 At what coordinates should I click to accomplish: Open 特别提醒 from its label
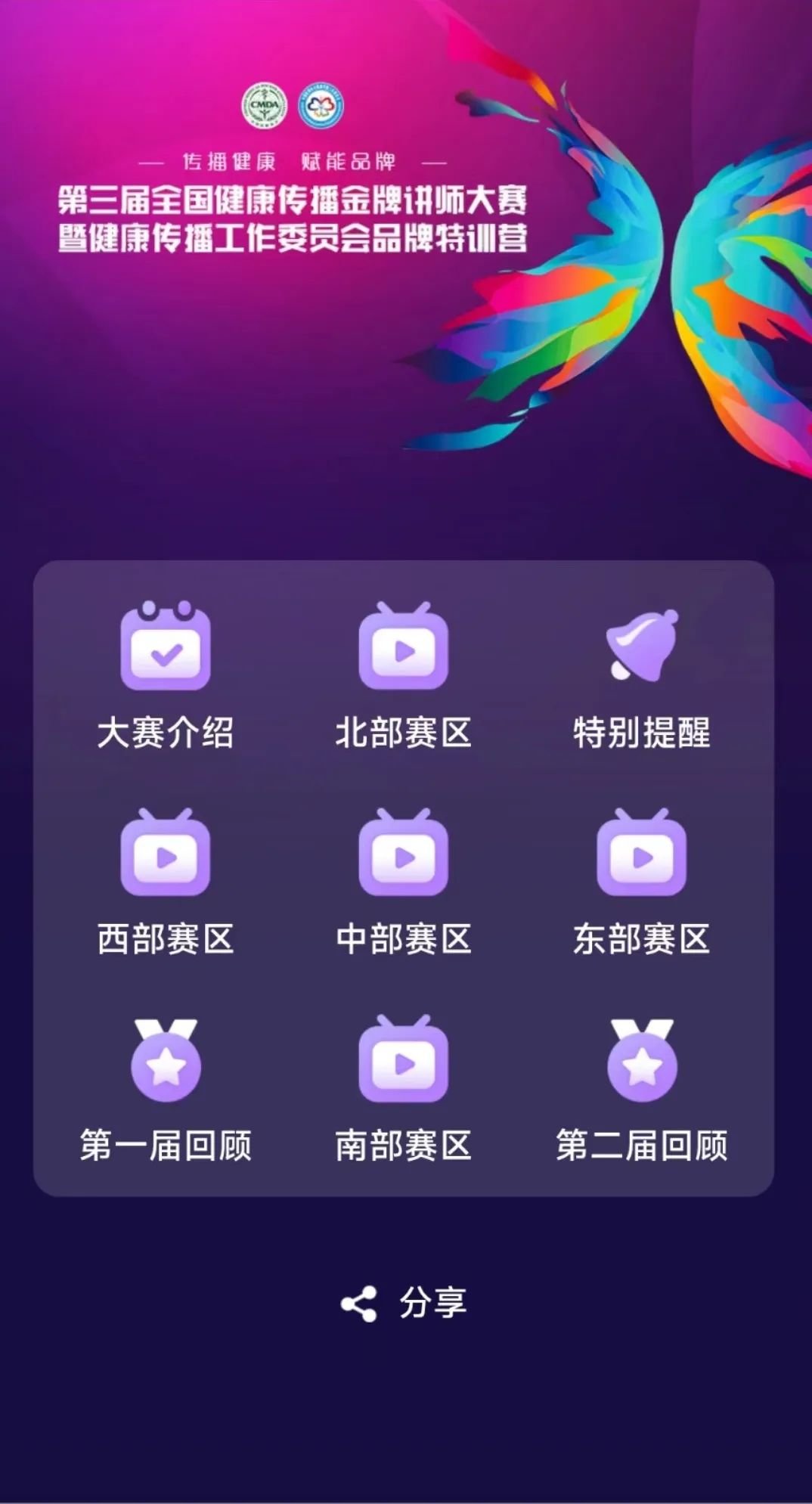coord(642,730)
